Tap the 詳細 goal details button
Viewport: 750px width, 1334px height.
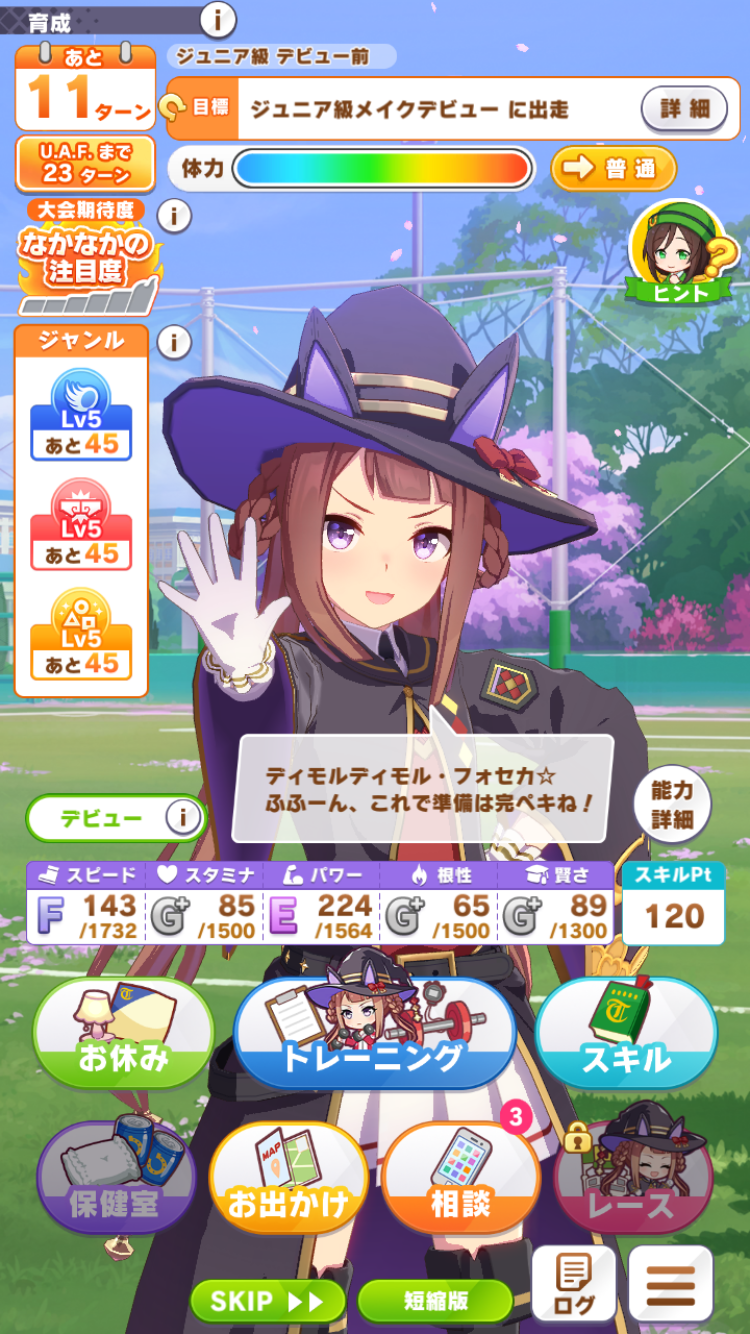point(684,108)
